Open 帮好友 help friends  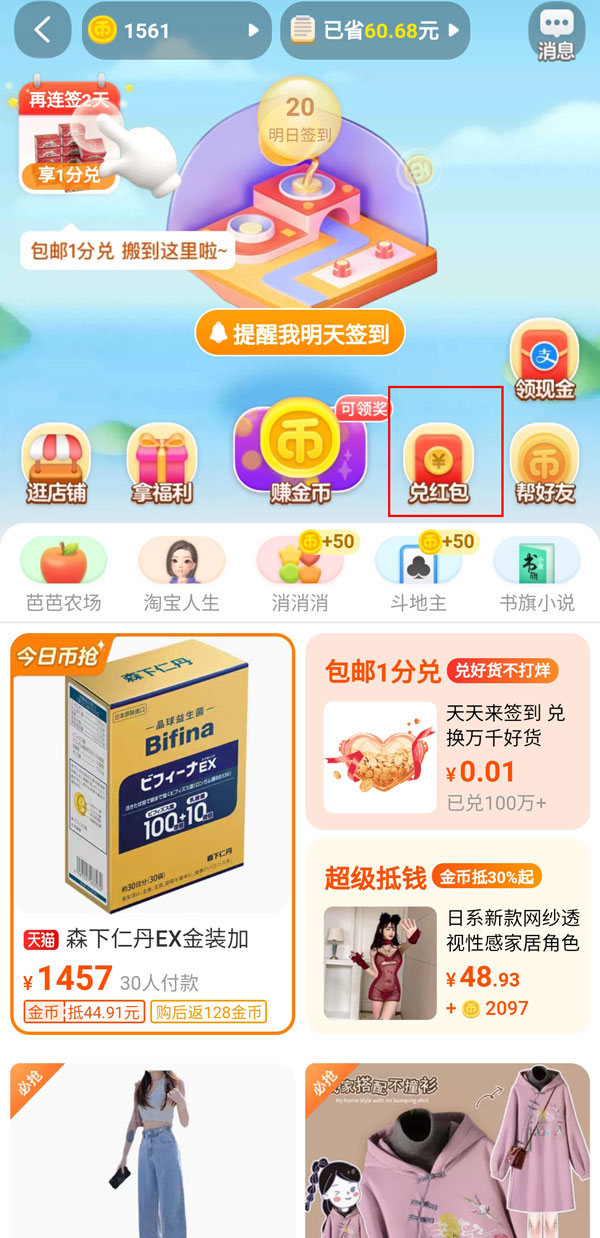tap(544, 464)
